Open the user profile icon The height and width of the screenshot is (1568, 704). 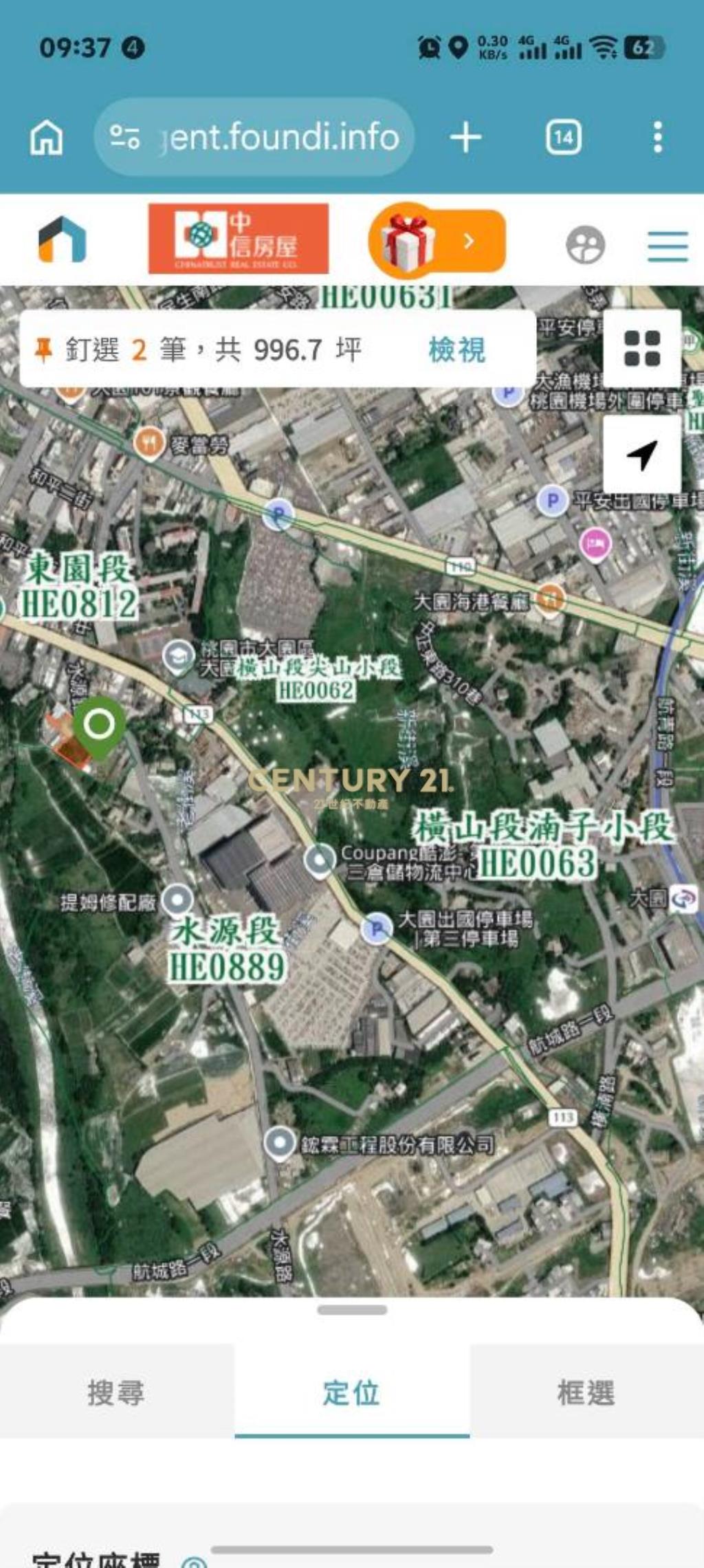pyautogui.click(x=585, y=245)
